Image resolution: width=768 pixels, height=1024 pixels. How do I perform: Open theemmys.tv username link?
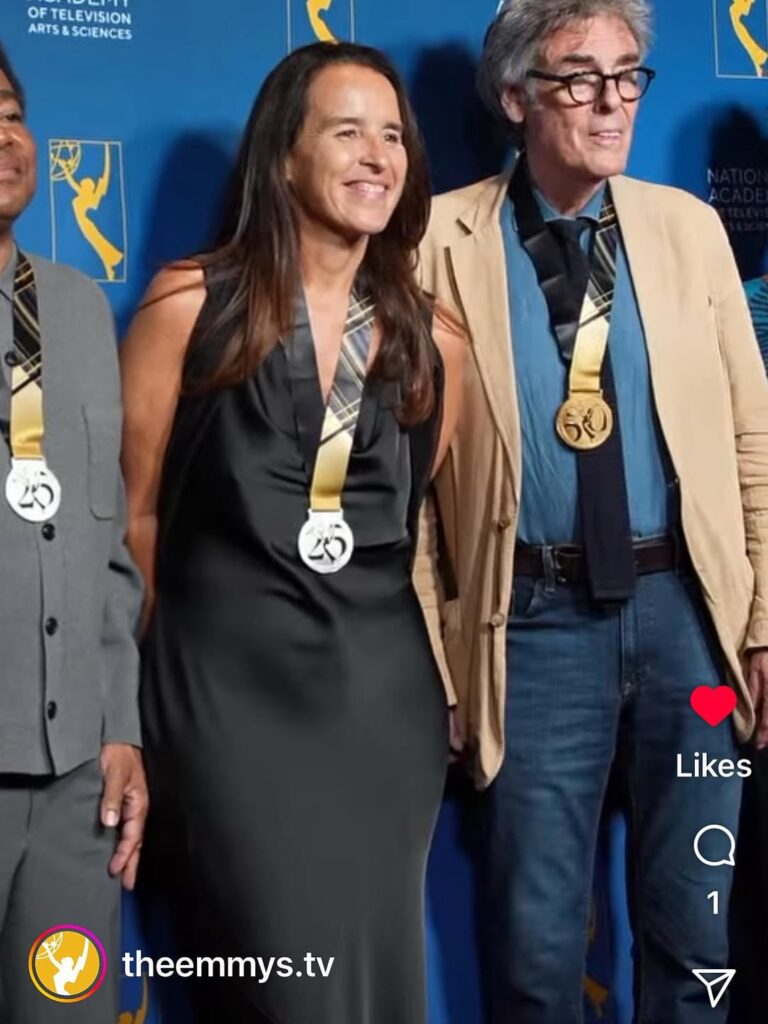pos(228,965)
